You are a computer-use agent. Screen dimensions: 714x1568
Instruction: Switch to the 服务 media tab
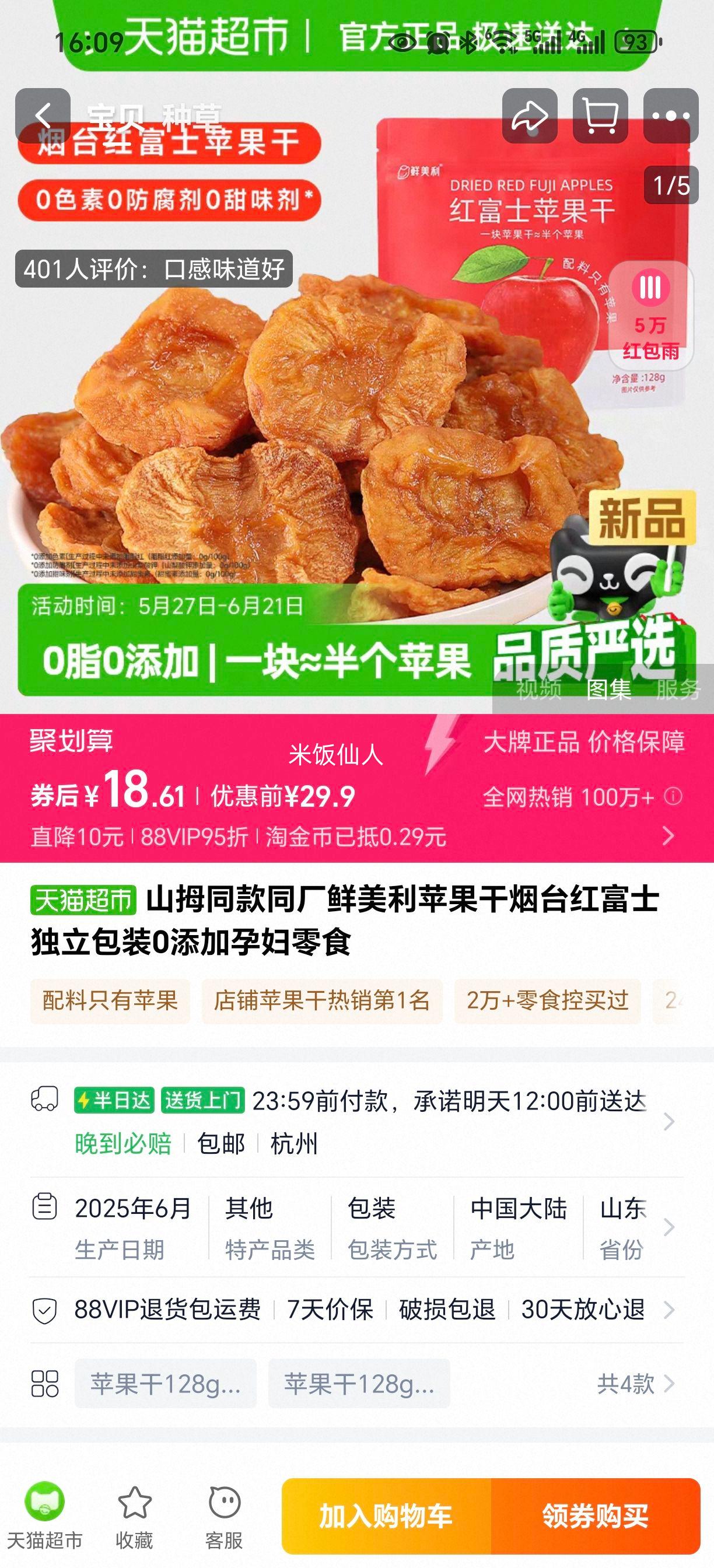(678, 689)
